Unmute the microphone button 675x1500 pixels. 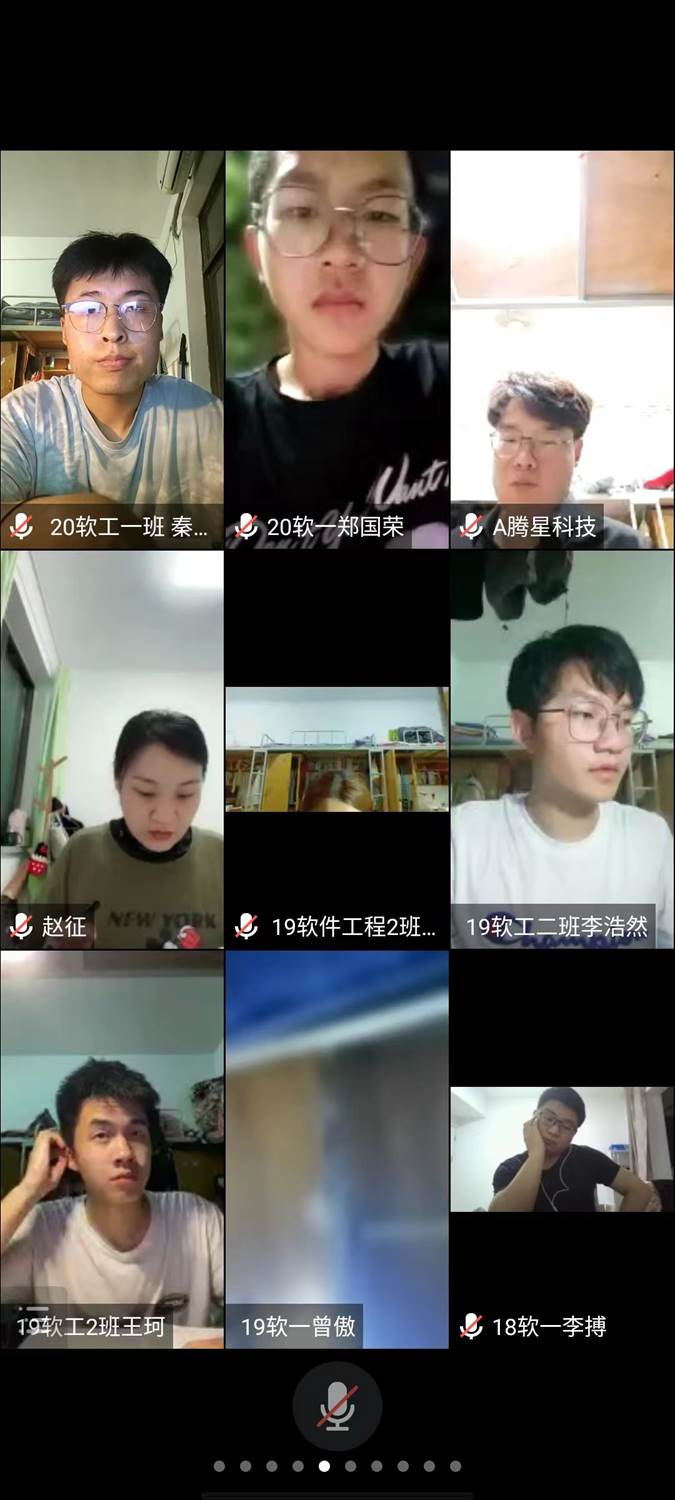coord(337,1406)
